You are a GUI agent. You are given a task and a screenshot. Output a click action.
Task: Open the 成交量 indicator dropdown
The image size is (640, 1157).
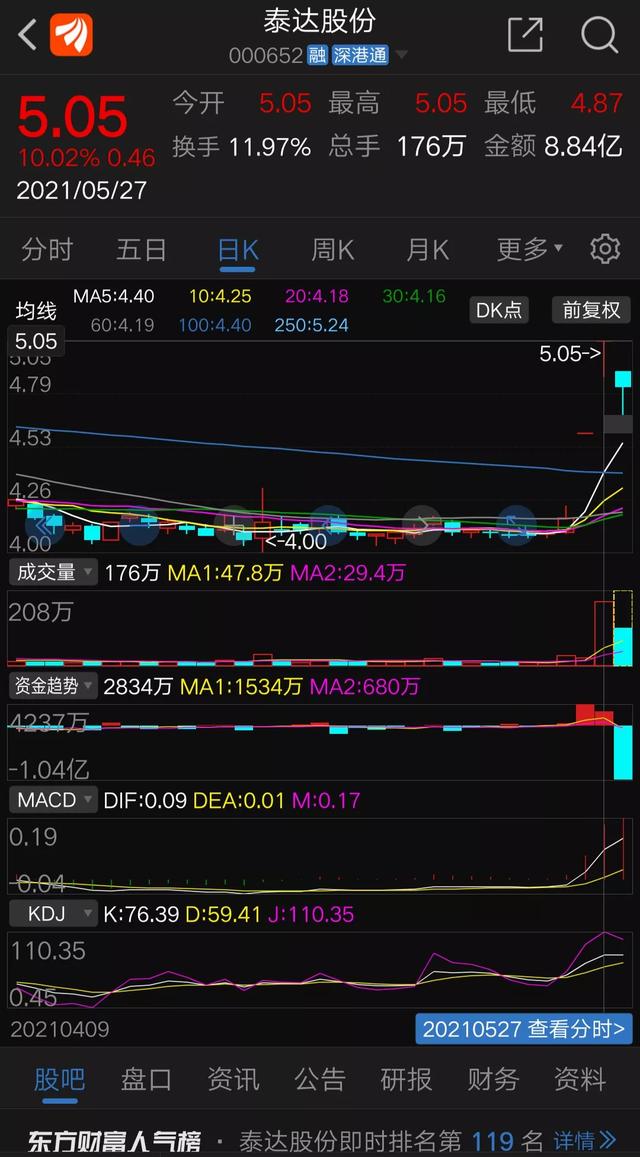(x=53, y=573)
